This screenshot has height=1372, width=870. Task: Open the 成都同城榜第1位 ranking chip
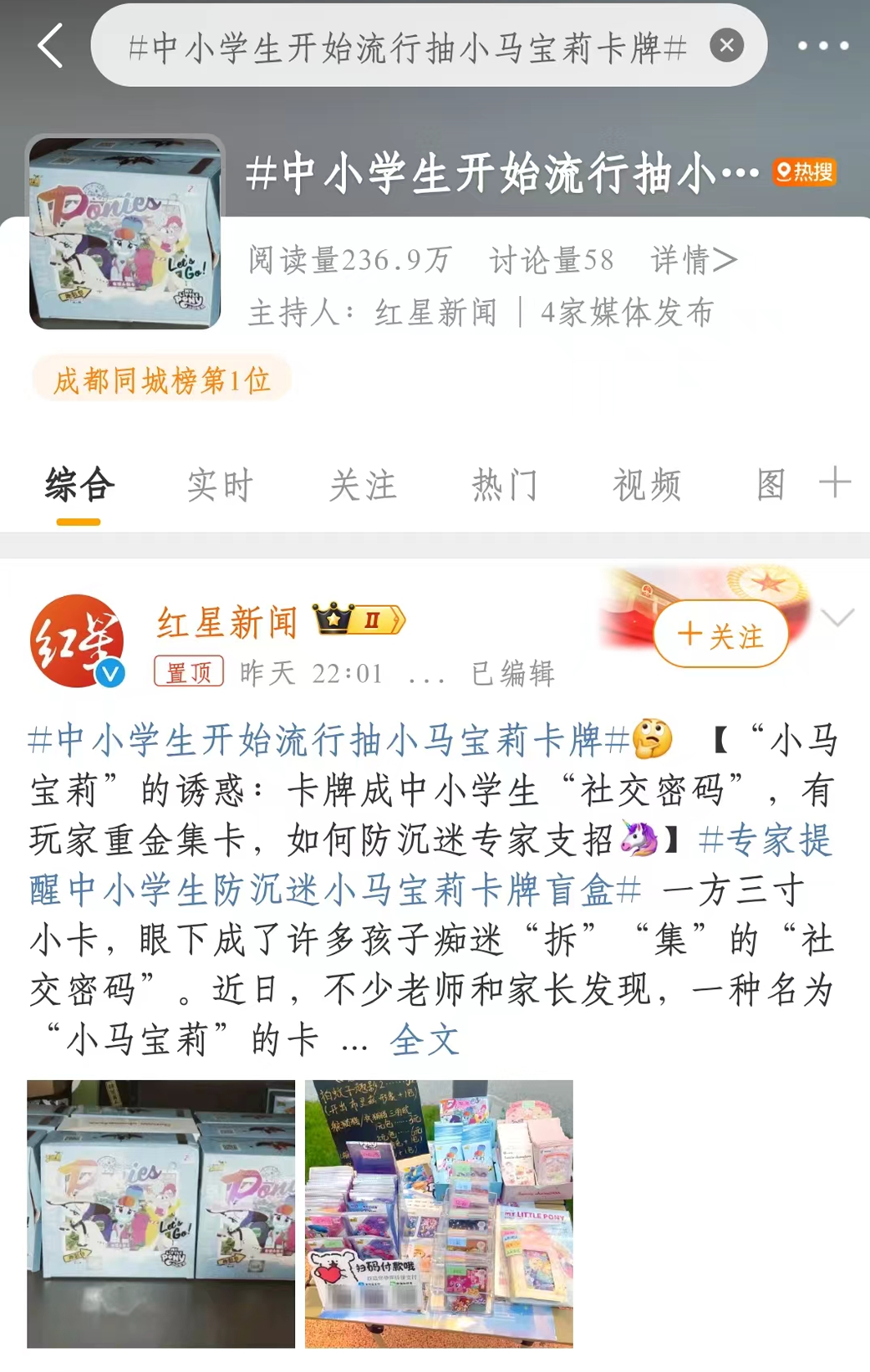point(162,380)
